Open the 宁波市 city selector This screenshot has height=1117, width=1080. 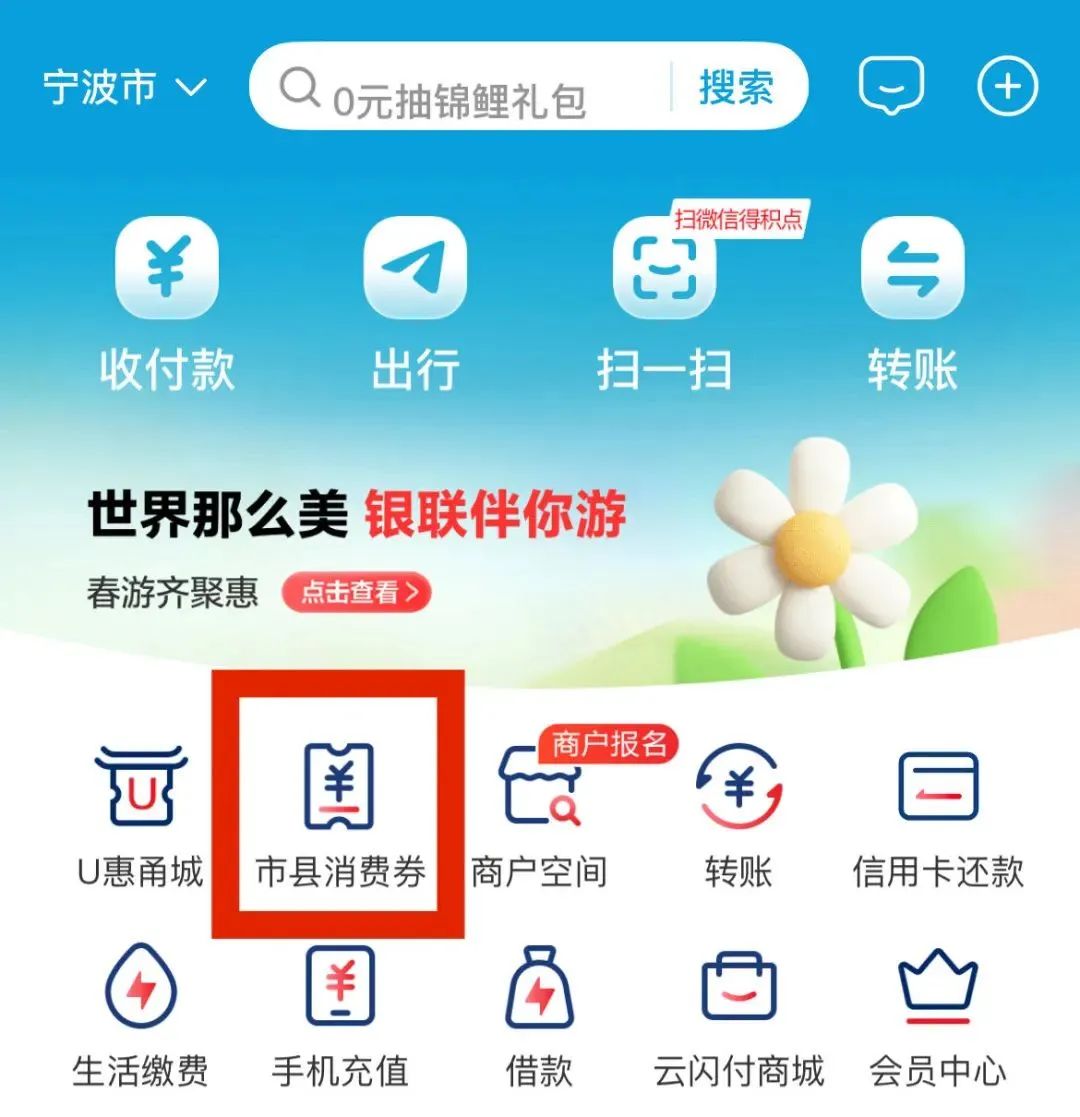[124, 88]
